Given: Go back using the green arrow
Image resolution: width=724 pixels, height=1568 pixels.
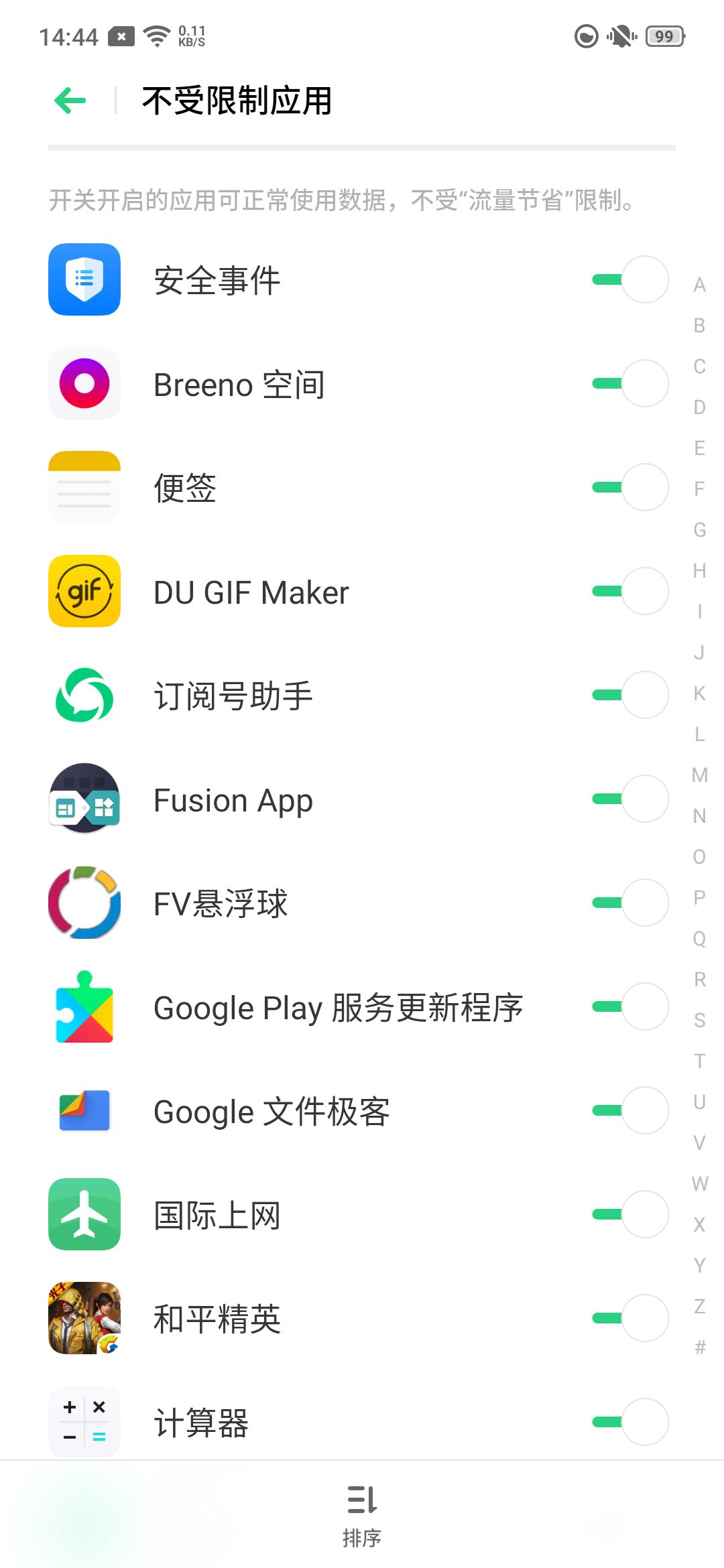Looking at the screenshot, I should [x=70, y=101].
